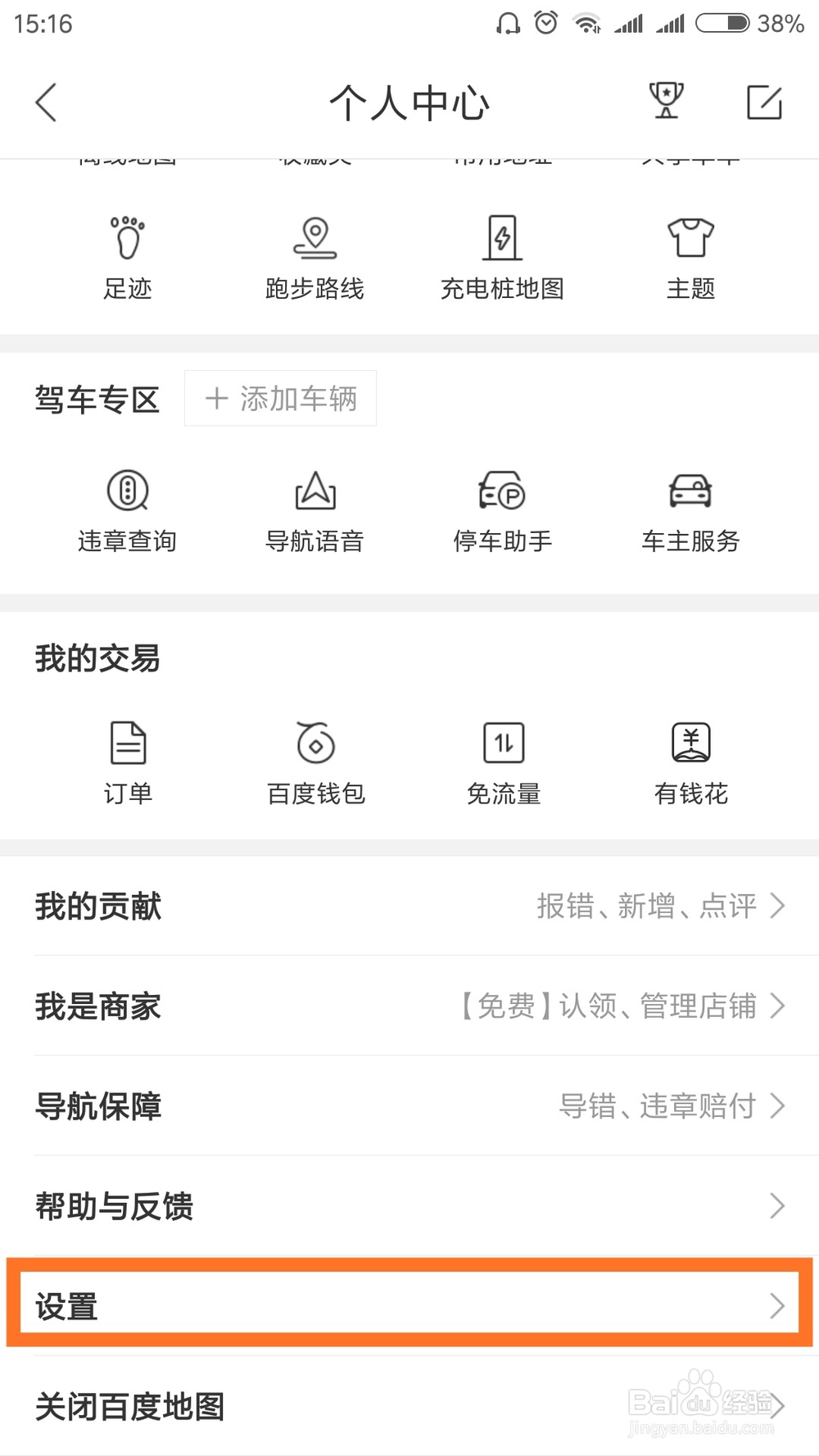The image size is (819, 1456).
Task: Open 我的贡献 row
Action: click(409, 906)
